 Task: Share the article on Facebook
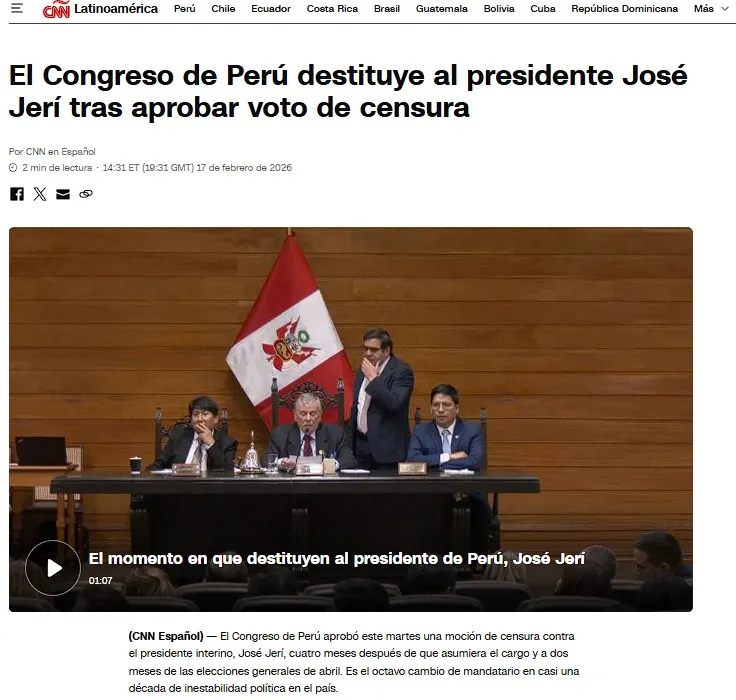tap(17, 194)
